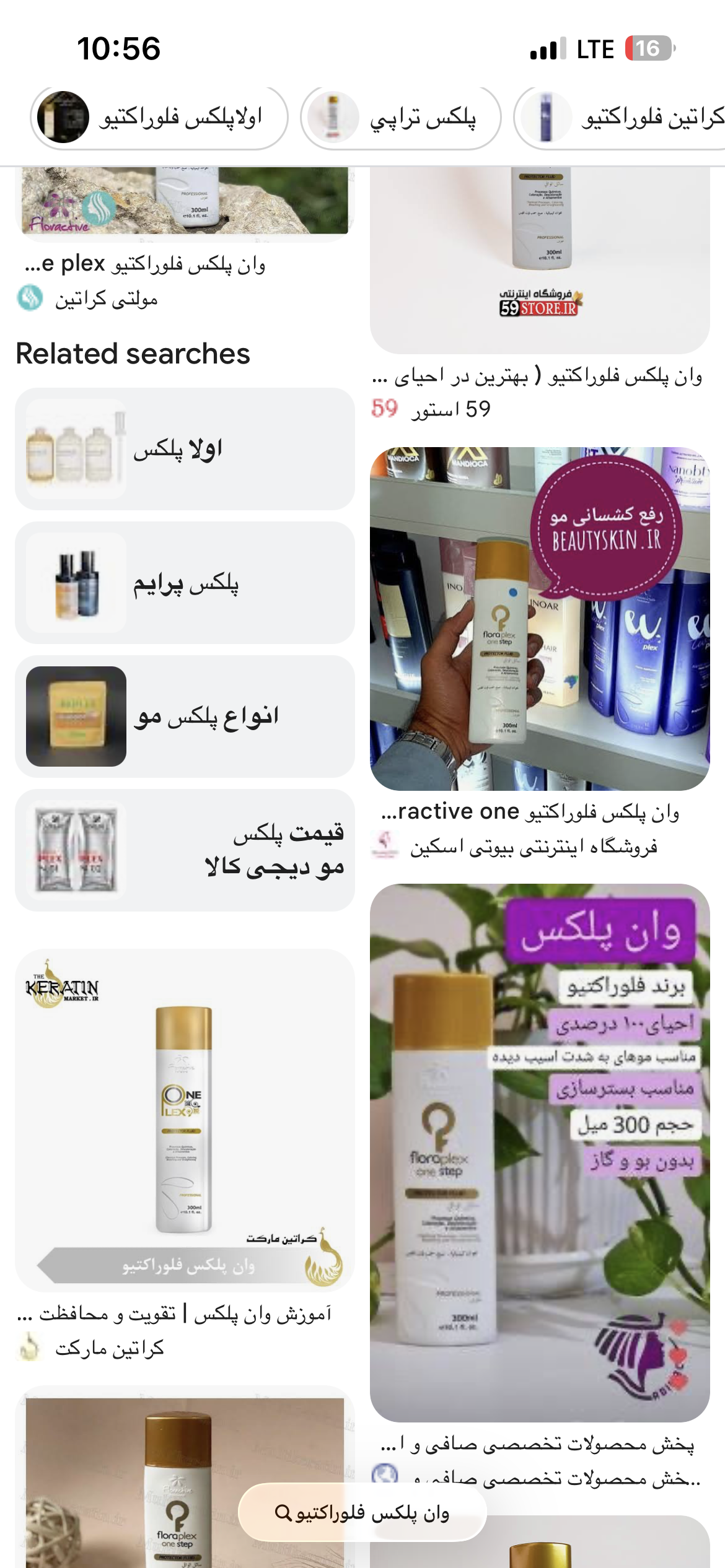Open related search اولا پلکس

(x=185, y=449)
